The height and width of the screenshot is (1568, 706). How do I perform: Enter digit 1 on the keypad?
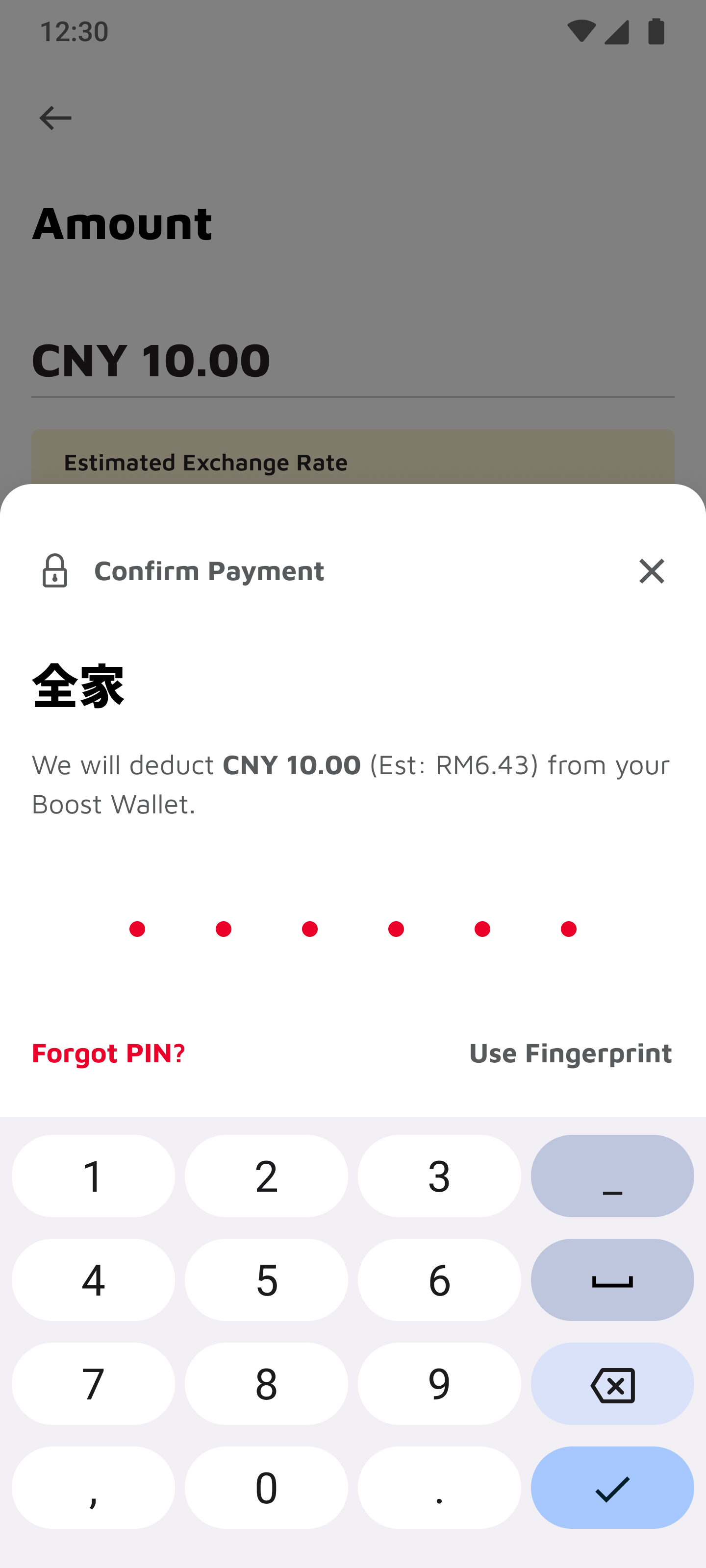[93, 1176]
